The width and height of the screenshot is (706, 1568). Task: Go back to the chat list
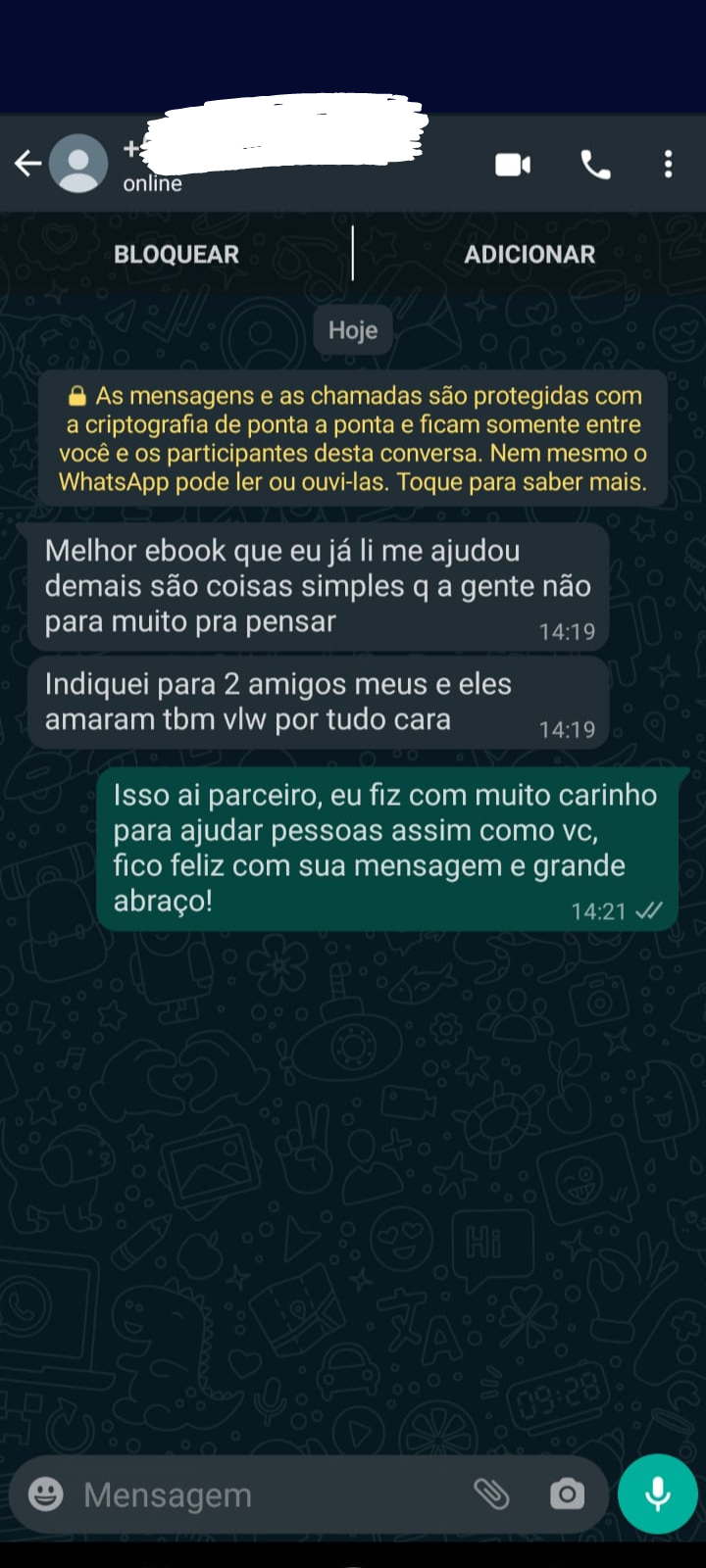pos(27,164)
